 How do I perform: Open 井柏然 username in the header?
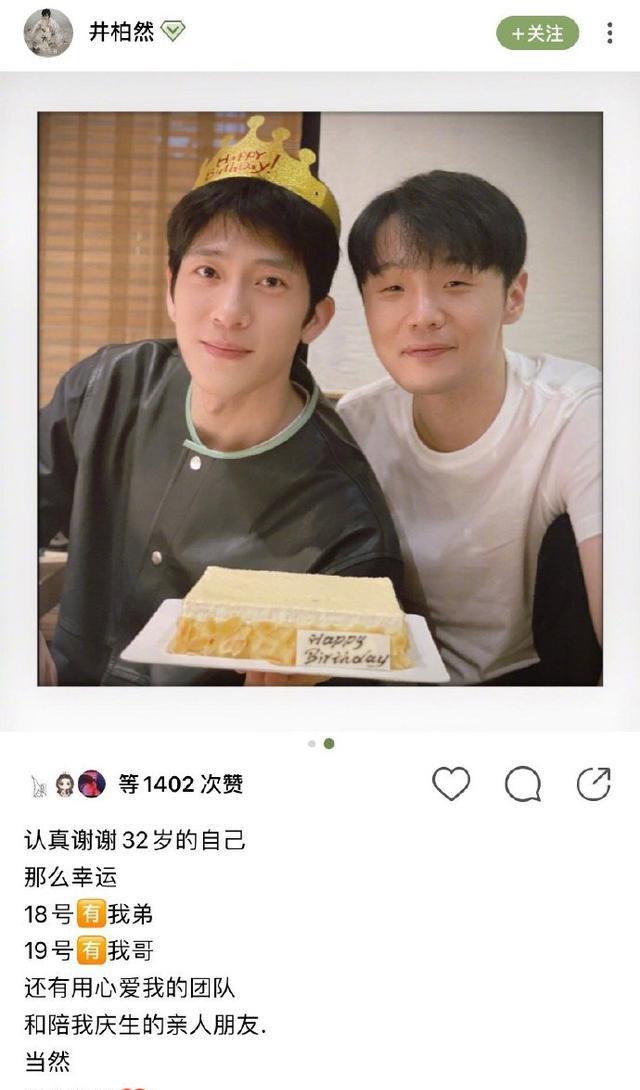pyautogui.click(x=122, y=33)
